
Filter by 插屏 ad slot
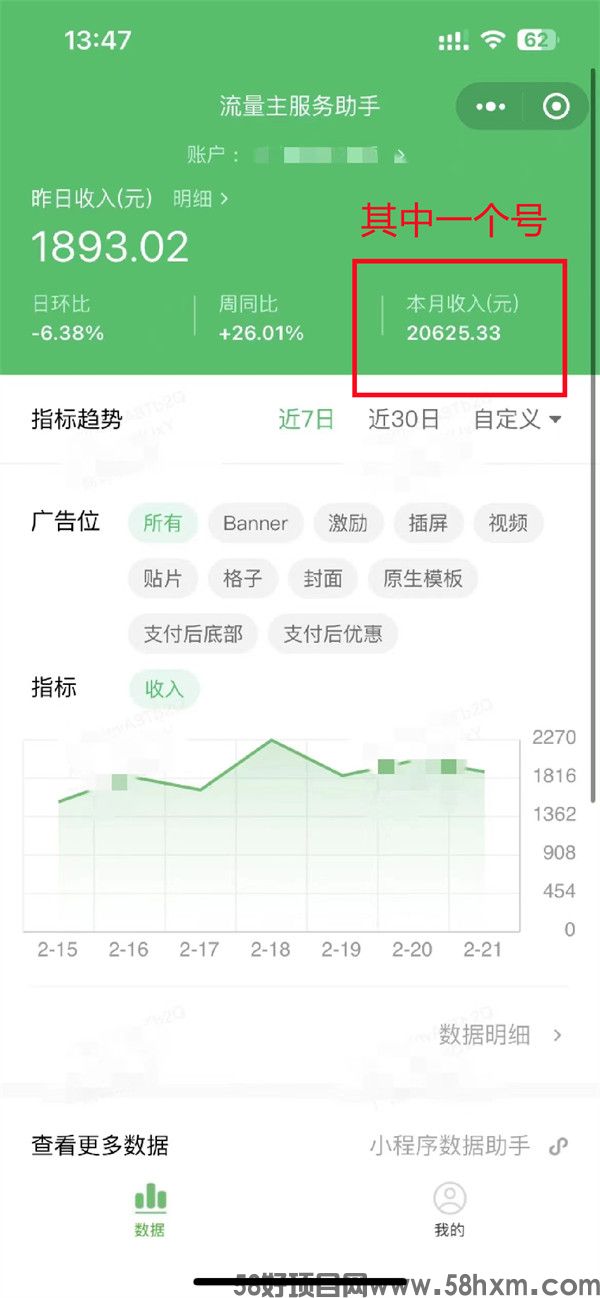point(428,523)
